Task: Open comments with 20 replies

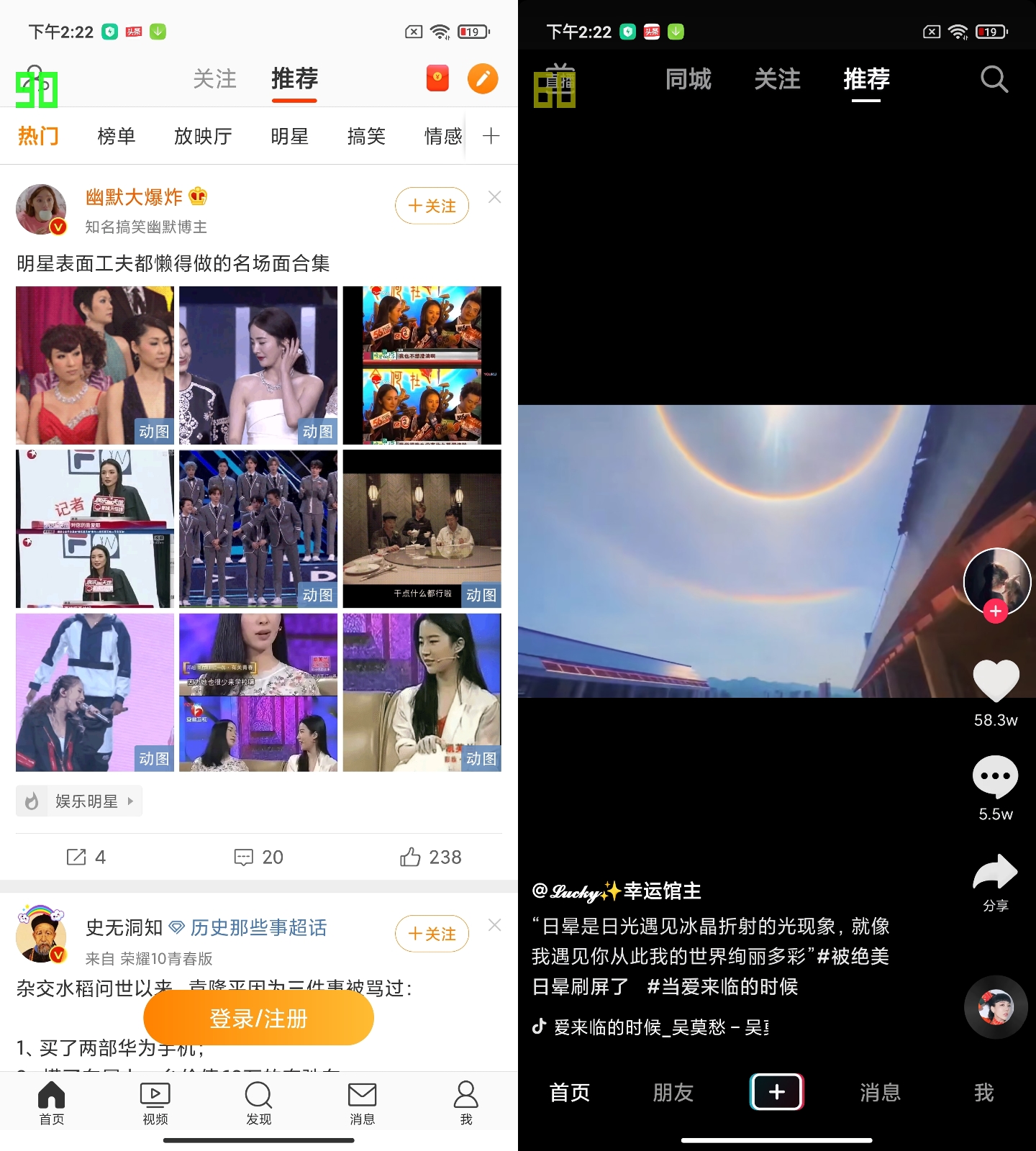Action: (259, 857)
